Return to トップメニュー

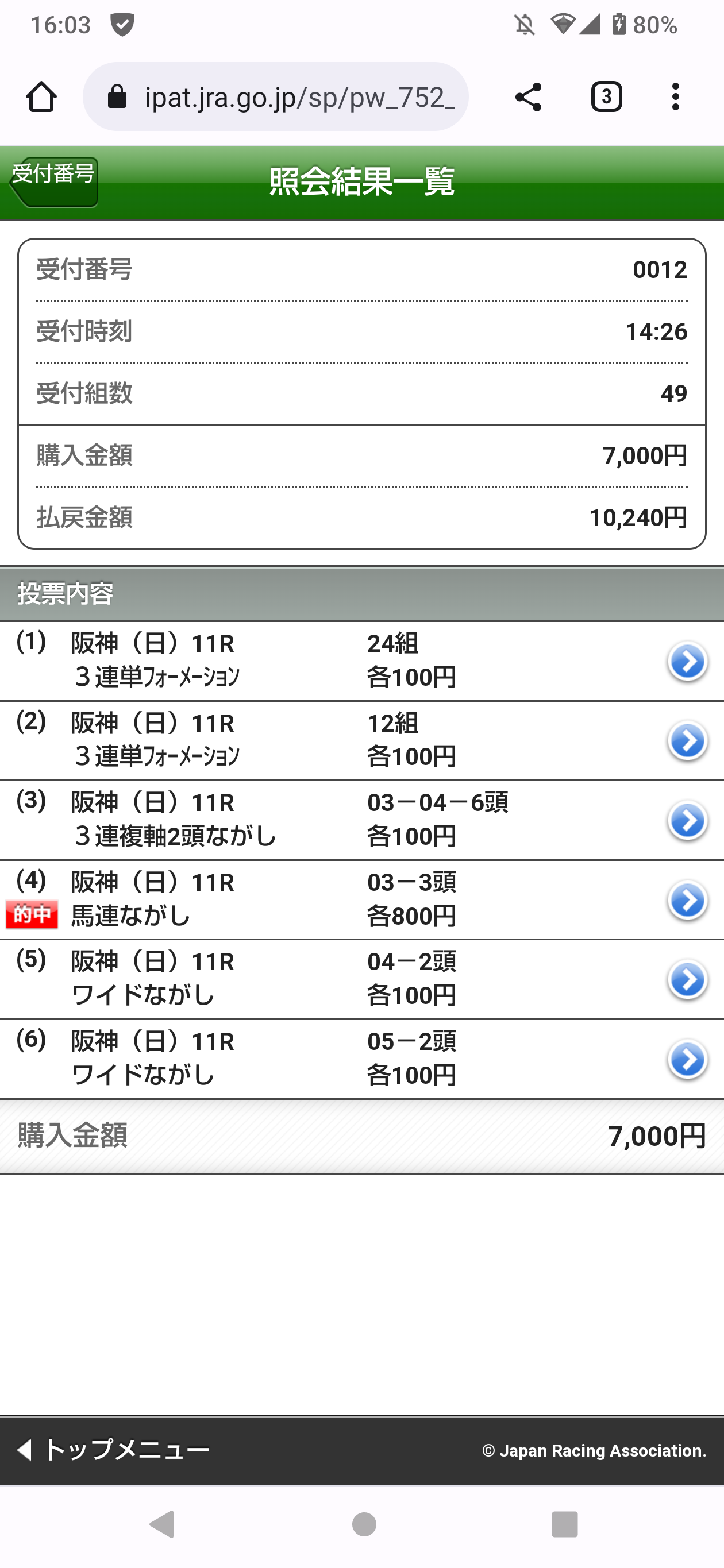(114, 1450)
